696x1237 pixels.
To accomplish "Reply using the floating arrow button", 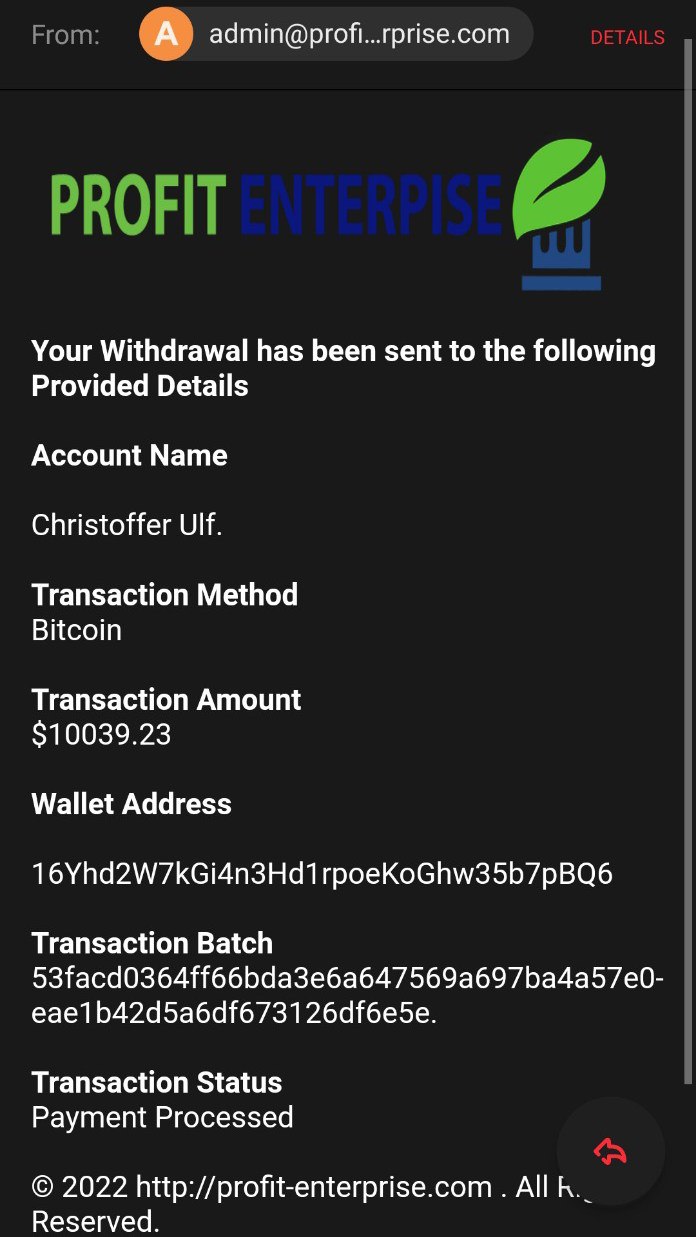I will pos(610,1151).
